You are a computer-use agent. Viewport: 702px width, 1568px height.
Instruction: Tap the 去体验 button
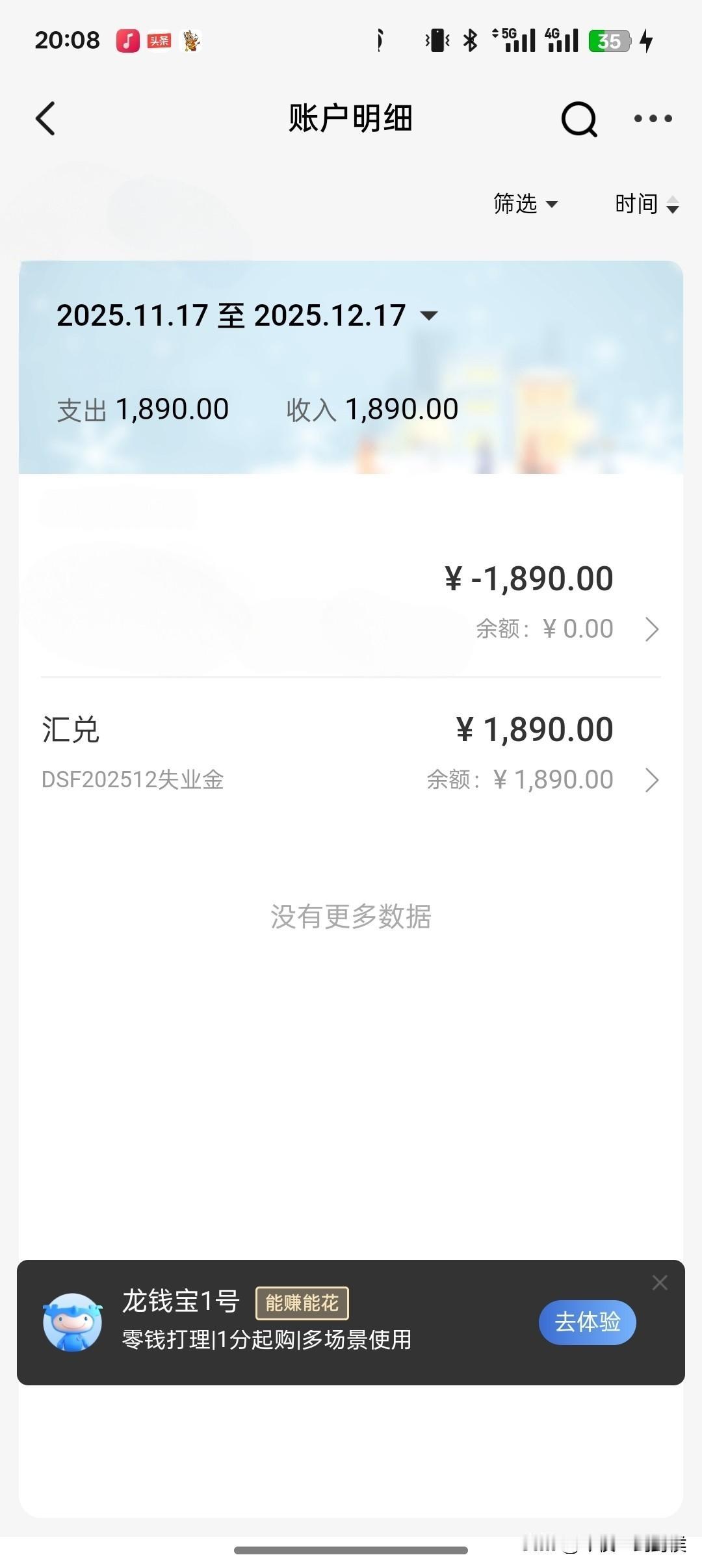586,1323
